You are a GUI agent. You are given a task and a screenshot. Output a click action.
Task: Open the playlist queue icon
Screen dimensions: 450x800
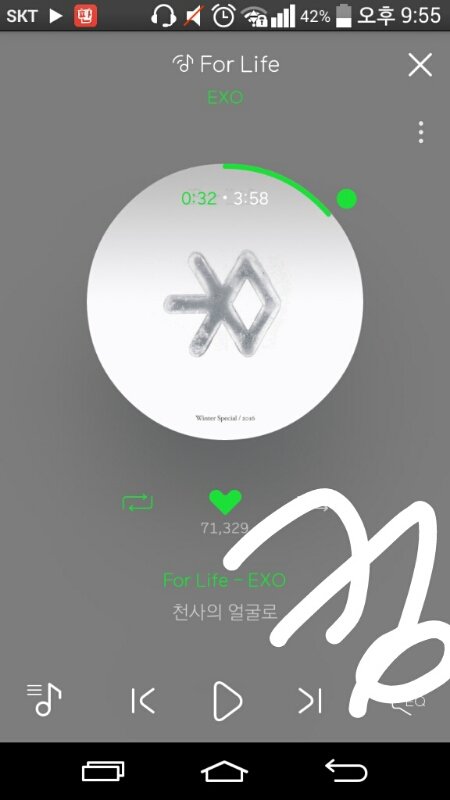point(44,699)
